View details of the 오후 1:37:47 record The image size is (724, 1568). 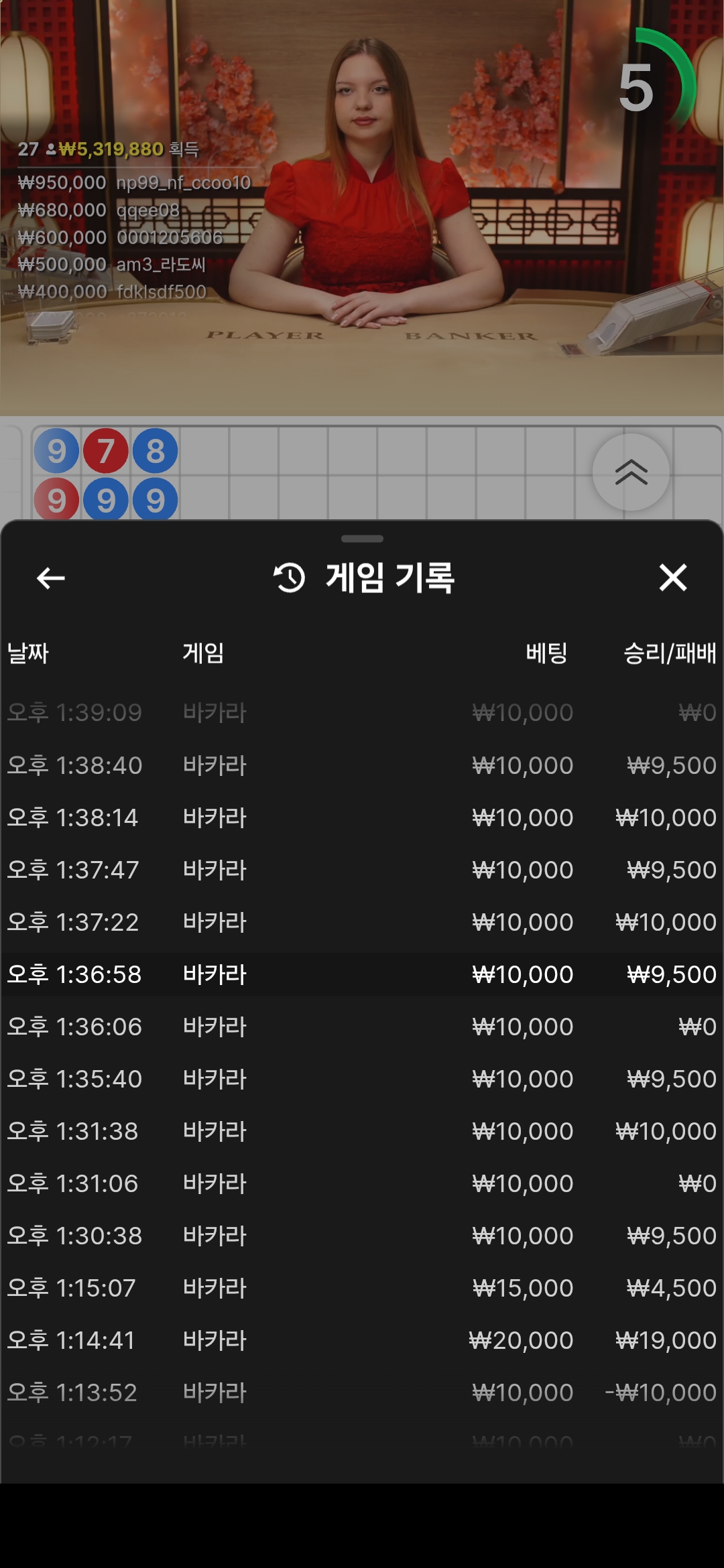[362, 870]
